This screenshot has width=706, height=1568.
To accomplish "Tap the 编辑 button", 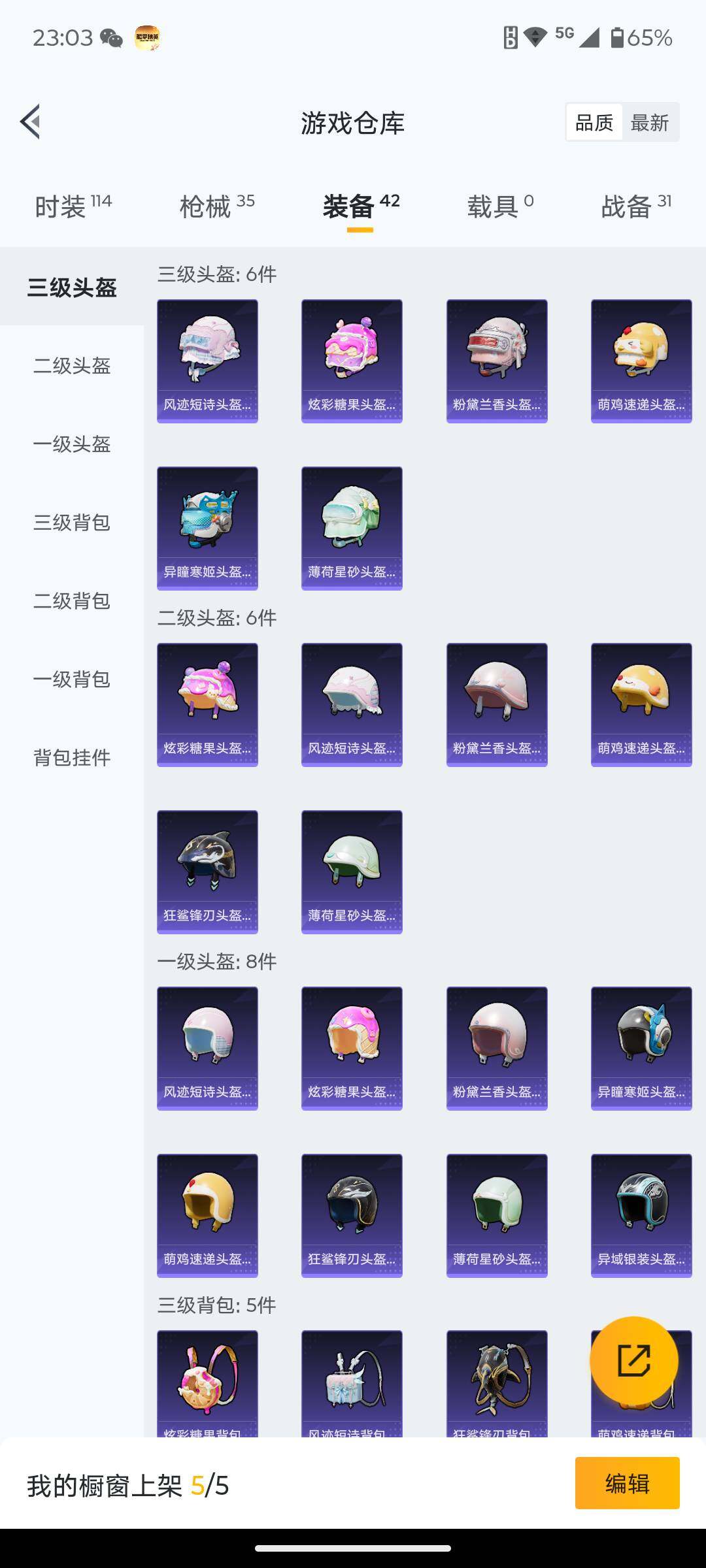I will 627,1483.
